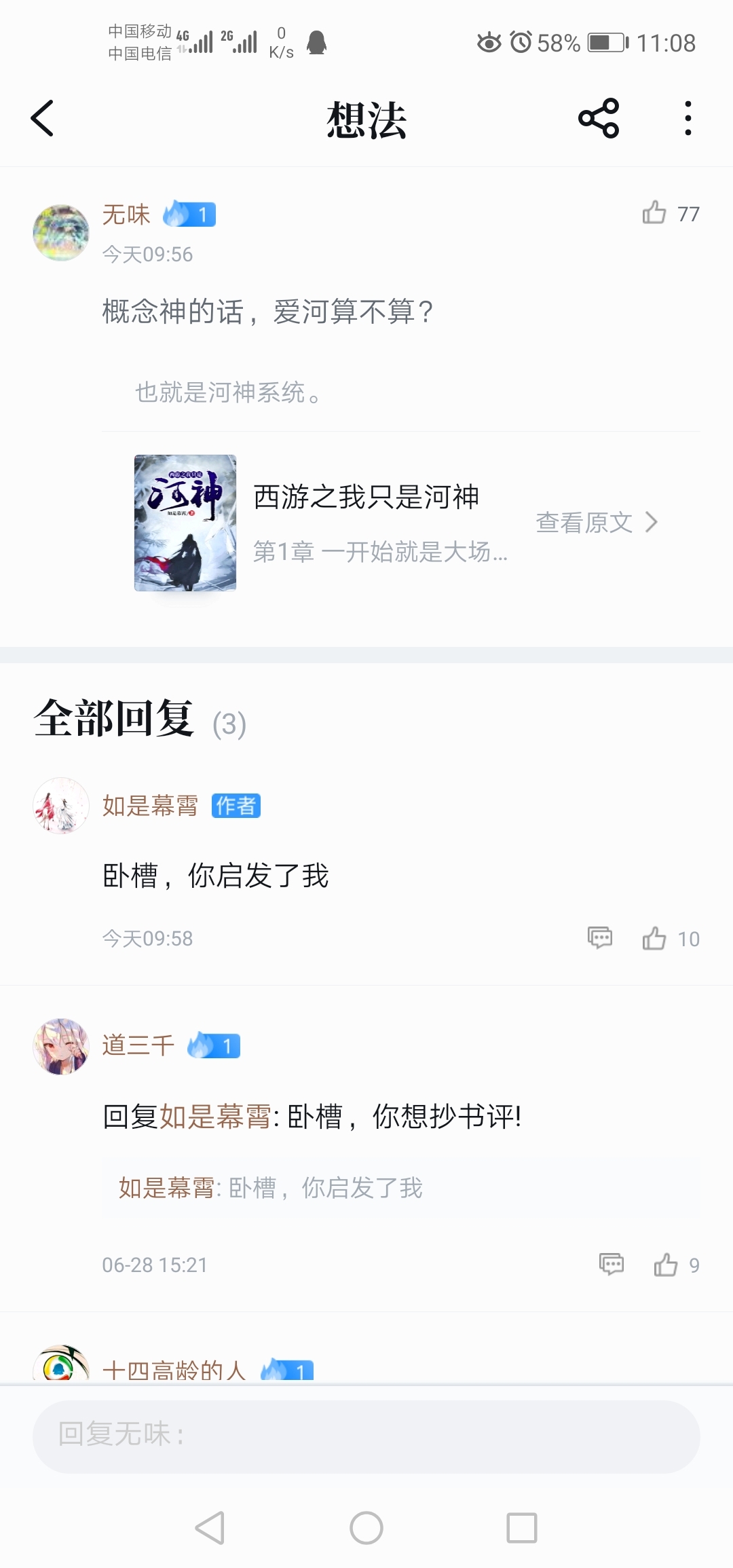This screenshot has width=733, height=1568.
Task: Open 无味's profile avatar
Action: pos(61,233)
